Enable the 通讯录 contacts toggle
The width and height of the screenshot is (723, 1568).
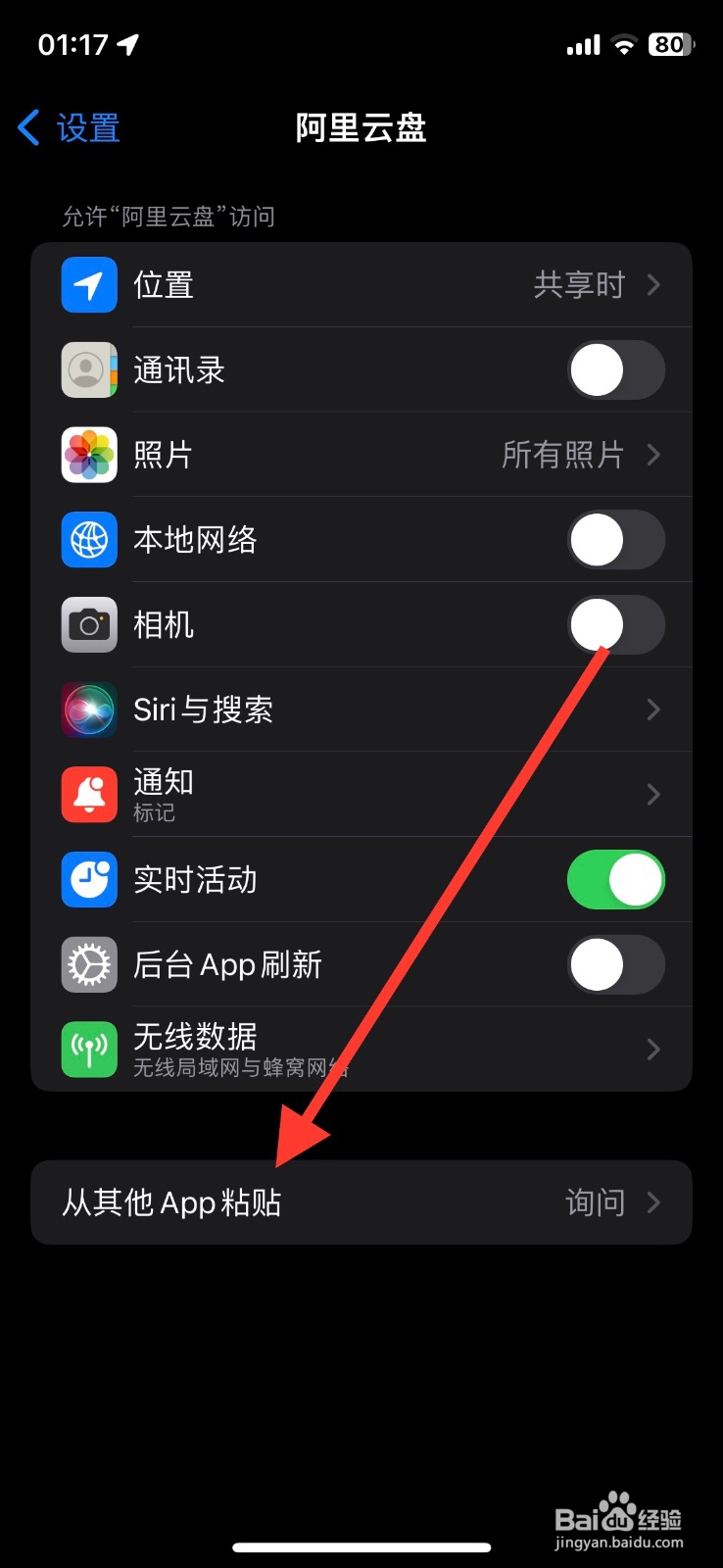point(615,369)
